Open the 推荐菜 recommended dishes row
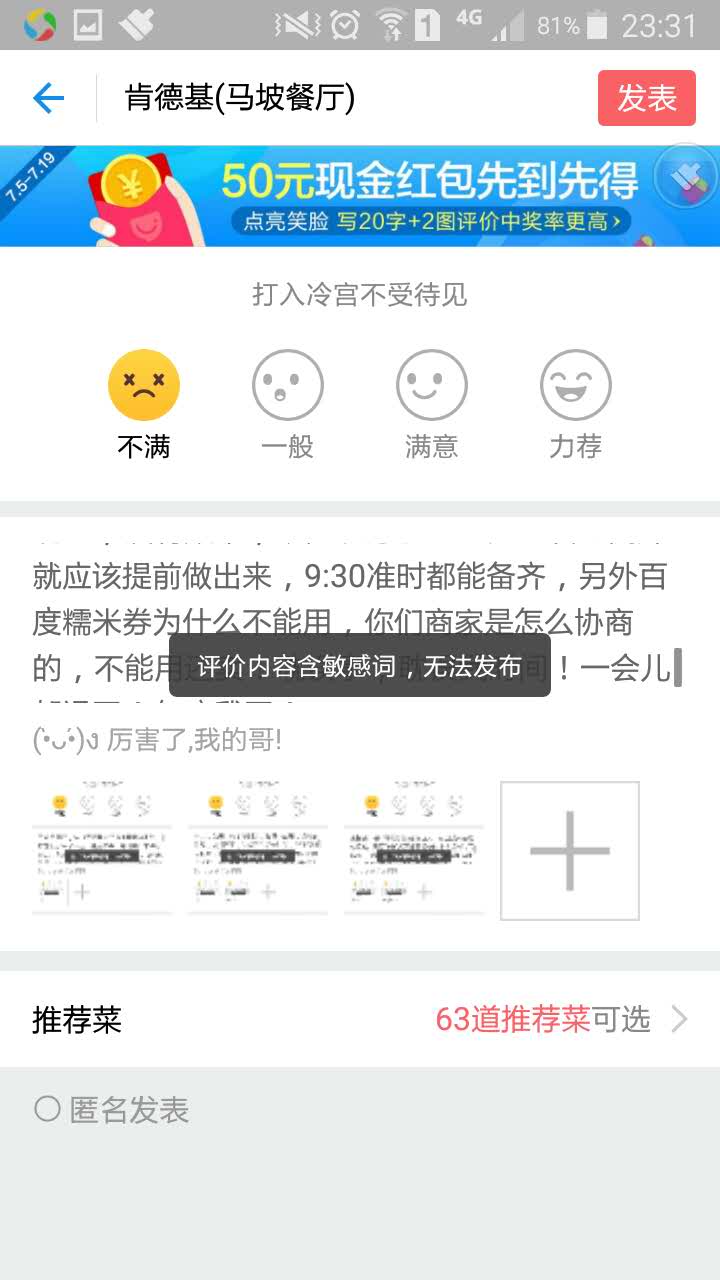720x1280 pixels. click(360, 1019)
